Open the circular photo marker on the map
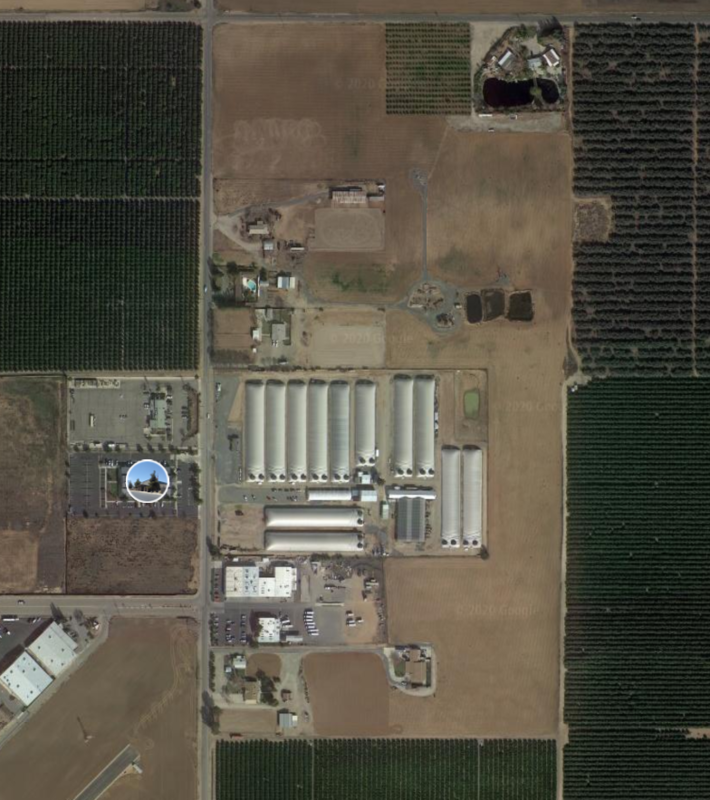 147,481
